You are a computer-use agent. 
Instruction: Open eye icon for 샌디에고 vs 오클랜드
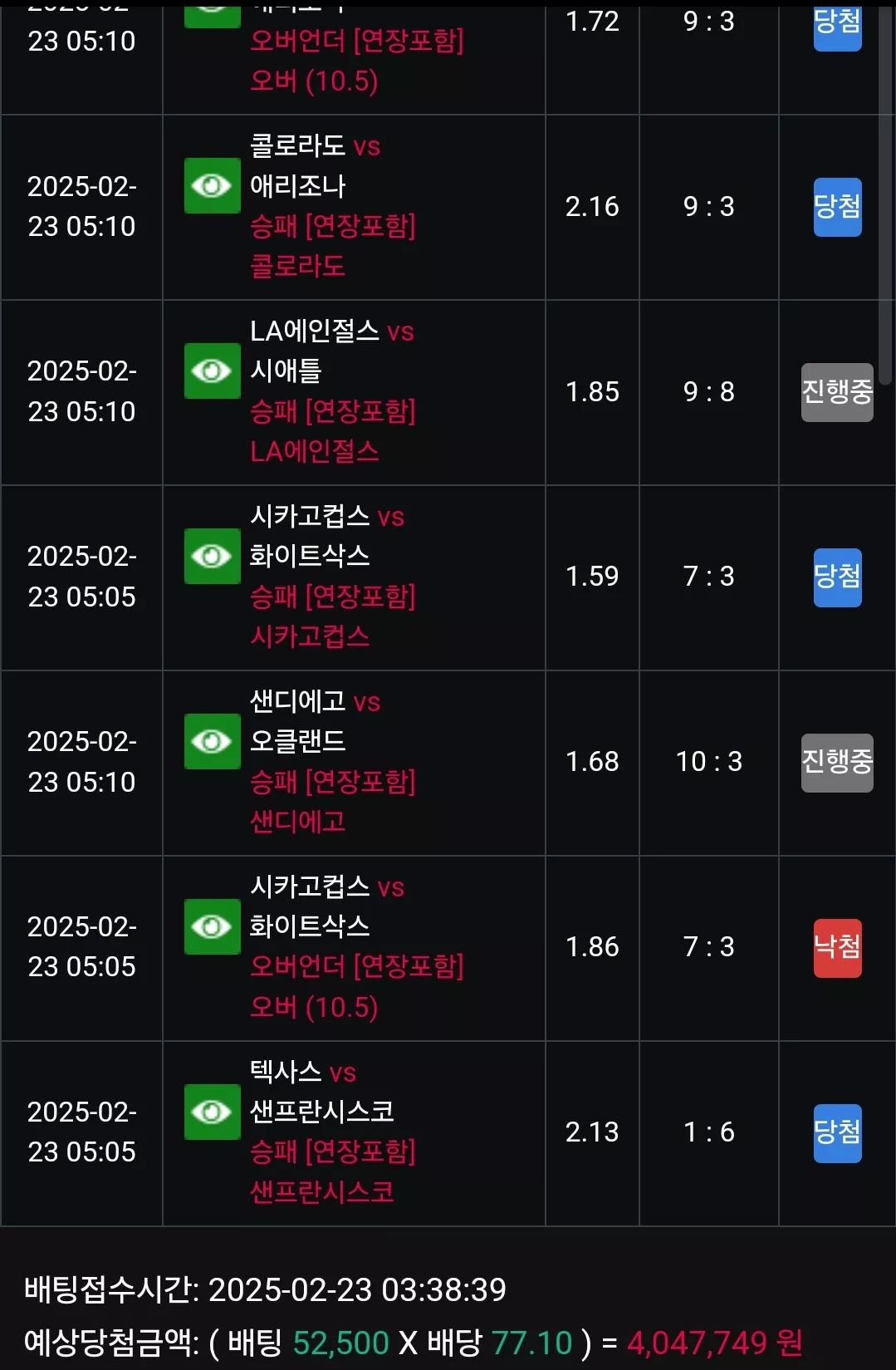click(212, 742)
